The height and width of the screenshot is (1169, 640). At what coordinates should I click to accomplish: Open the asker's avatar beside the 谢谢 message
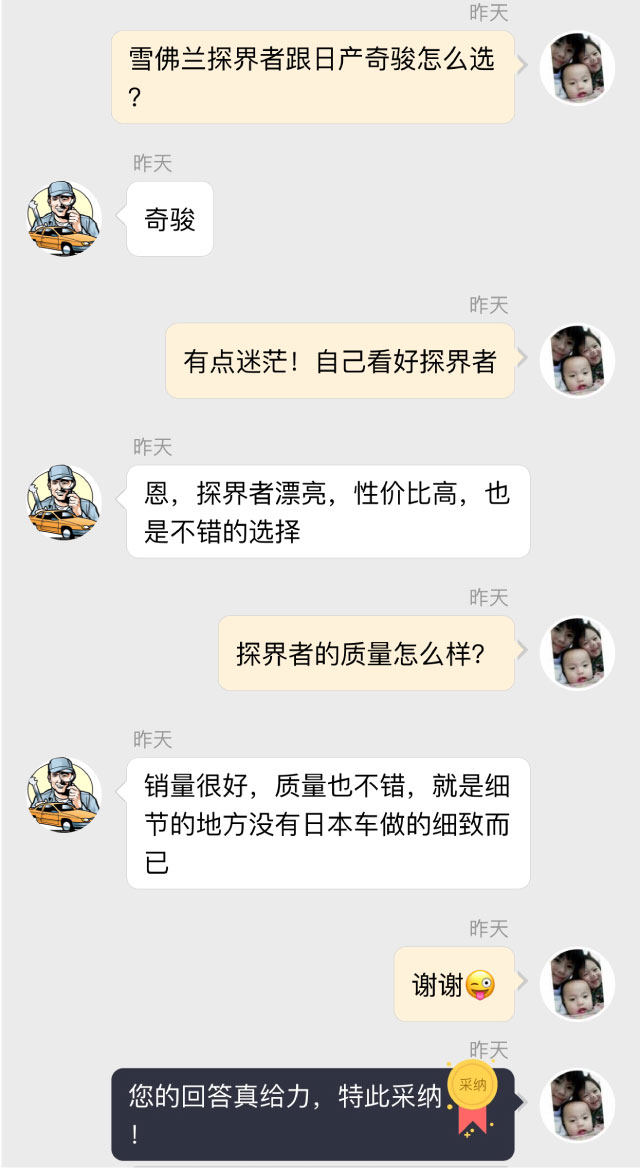click(577, 984)
